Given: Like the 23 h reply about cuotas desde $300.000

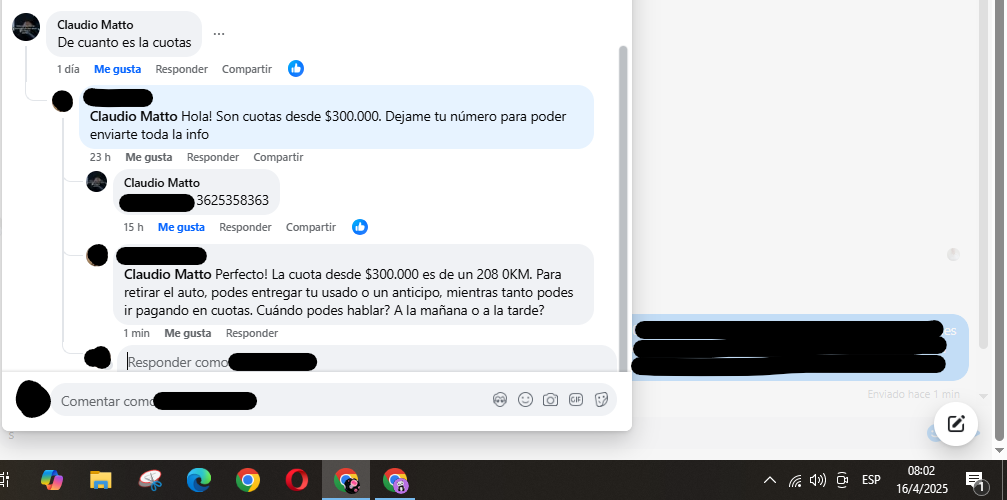Looking at the screenshot, I should tap(148, 157).
